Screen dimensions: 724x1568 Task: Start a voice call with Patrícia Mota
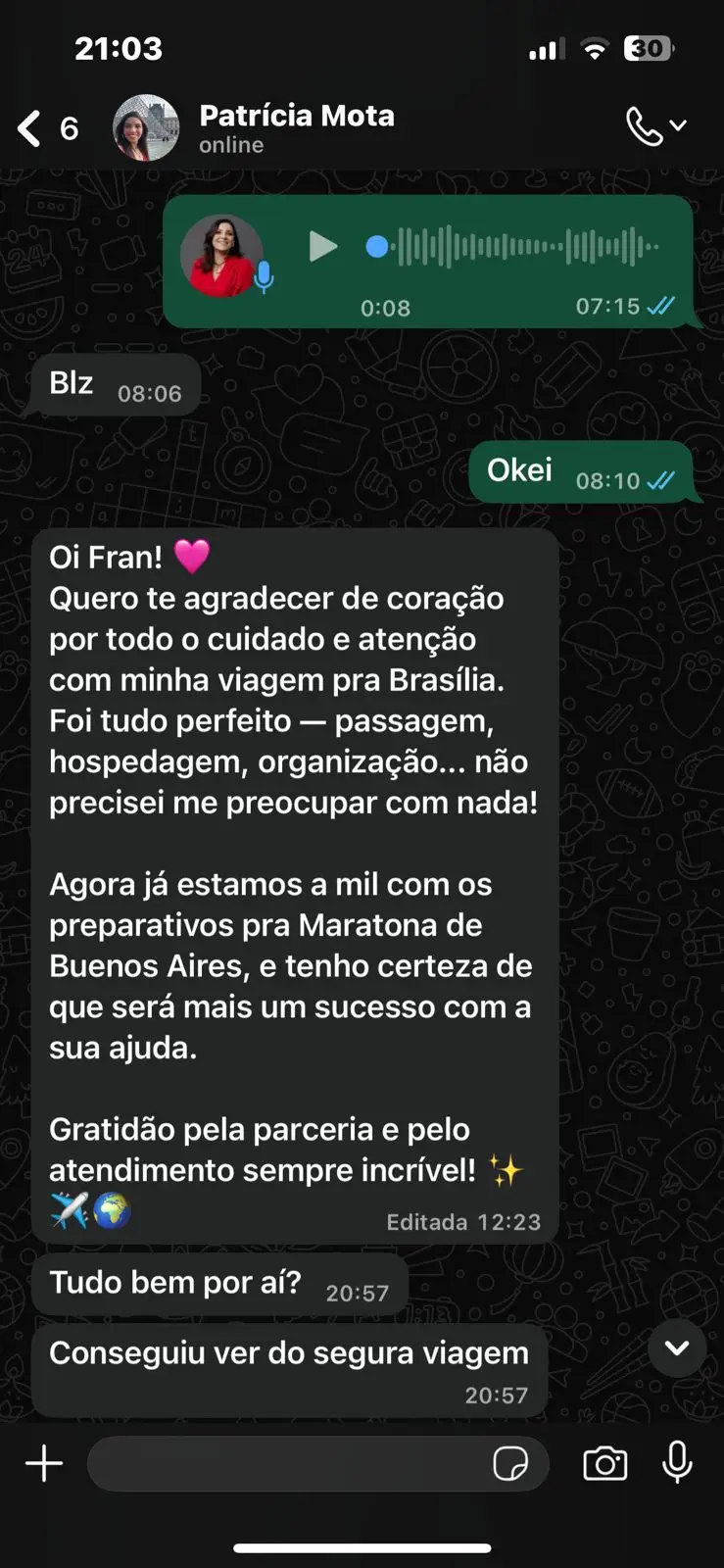[642, 125]
